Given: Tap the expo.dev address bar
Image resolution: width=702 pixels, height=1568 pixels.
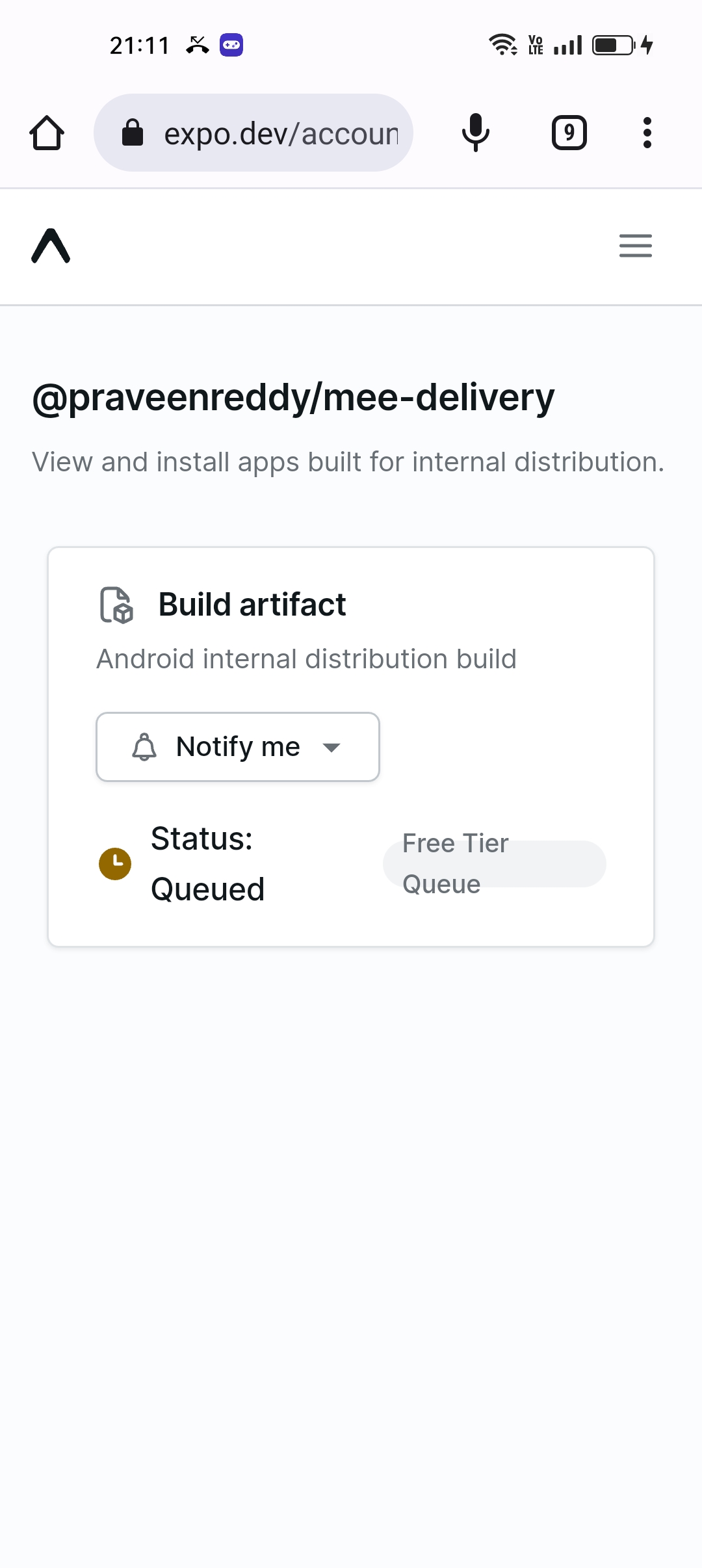Looking at the screenshot, I should point(253,133).
